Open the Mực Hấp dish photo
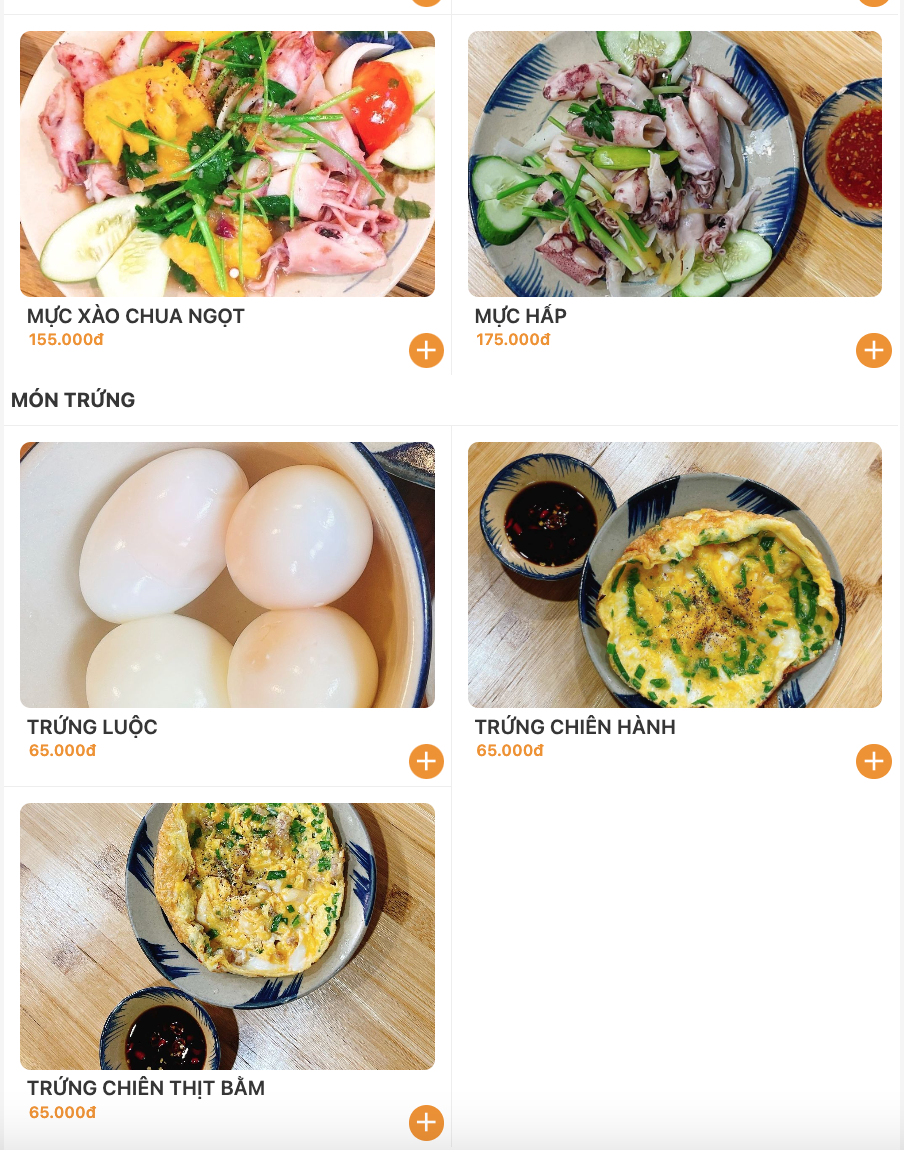904x1150 pixels. pyautogui.click(x=675, y=164)
